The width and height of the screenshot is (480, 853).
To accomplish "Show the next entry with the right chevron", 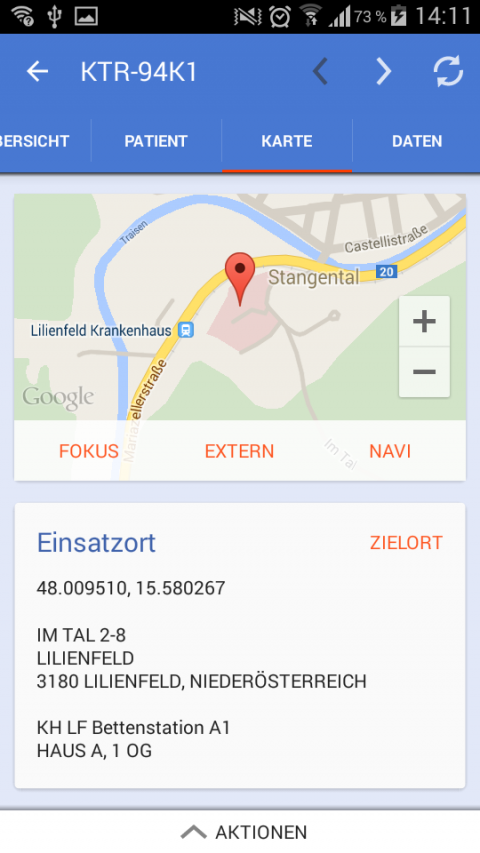I will 384,71.
